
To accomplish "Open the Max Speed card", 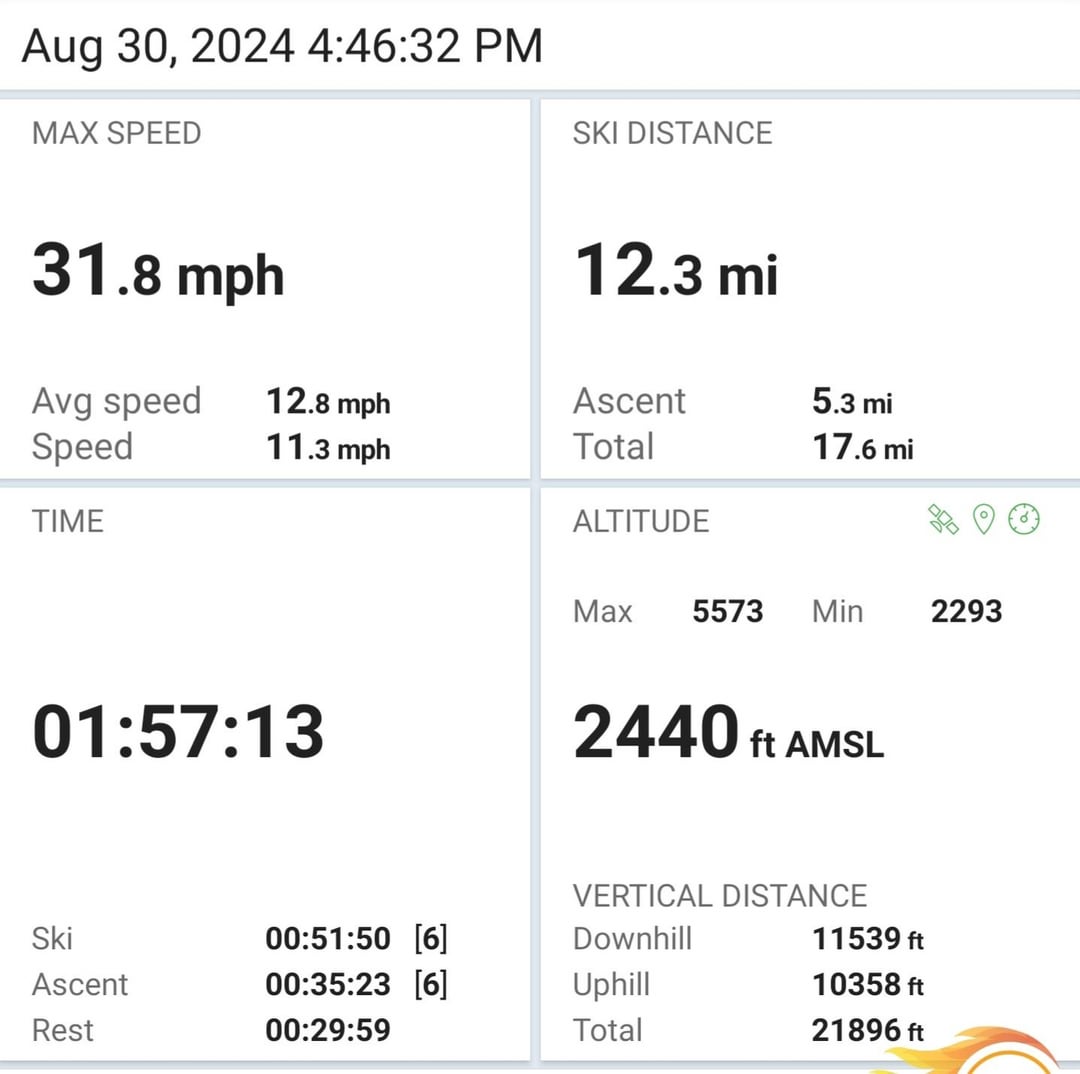I will 264,289.
